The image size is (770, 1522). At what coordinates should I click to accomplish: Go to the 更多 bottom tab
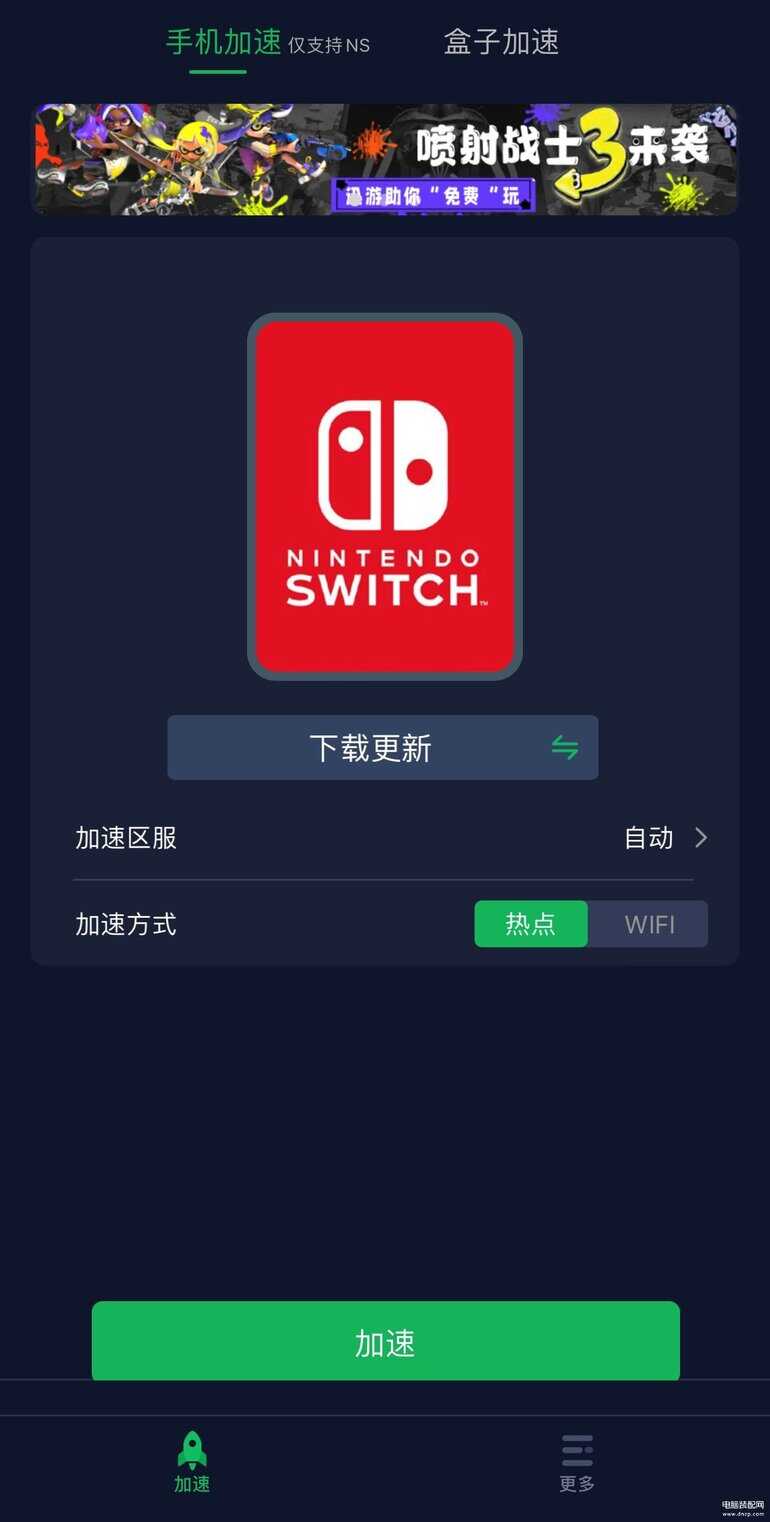point(577,1464)
